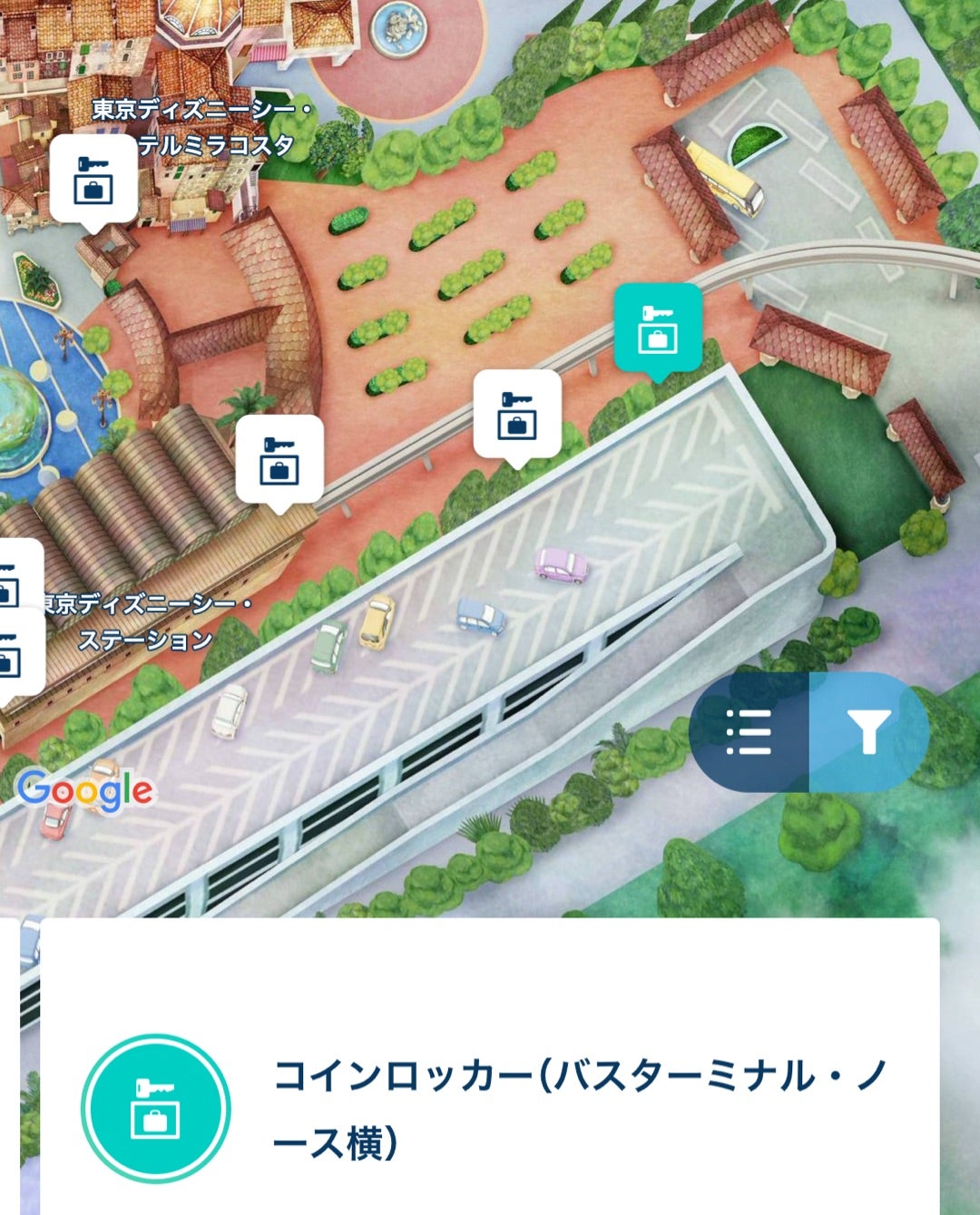980x1215 pixels.
Task: Tap the highlighted teal coin locker pin
Action: pyautogui.click(x=658, y=328)
